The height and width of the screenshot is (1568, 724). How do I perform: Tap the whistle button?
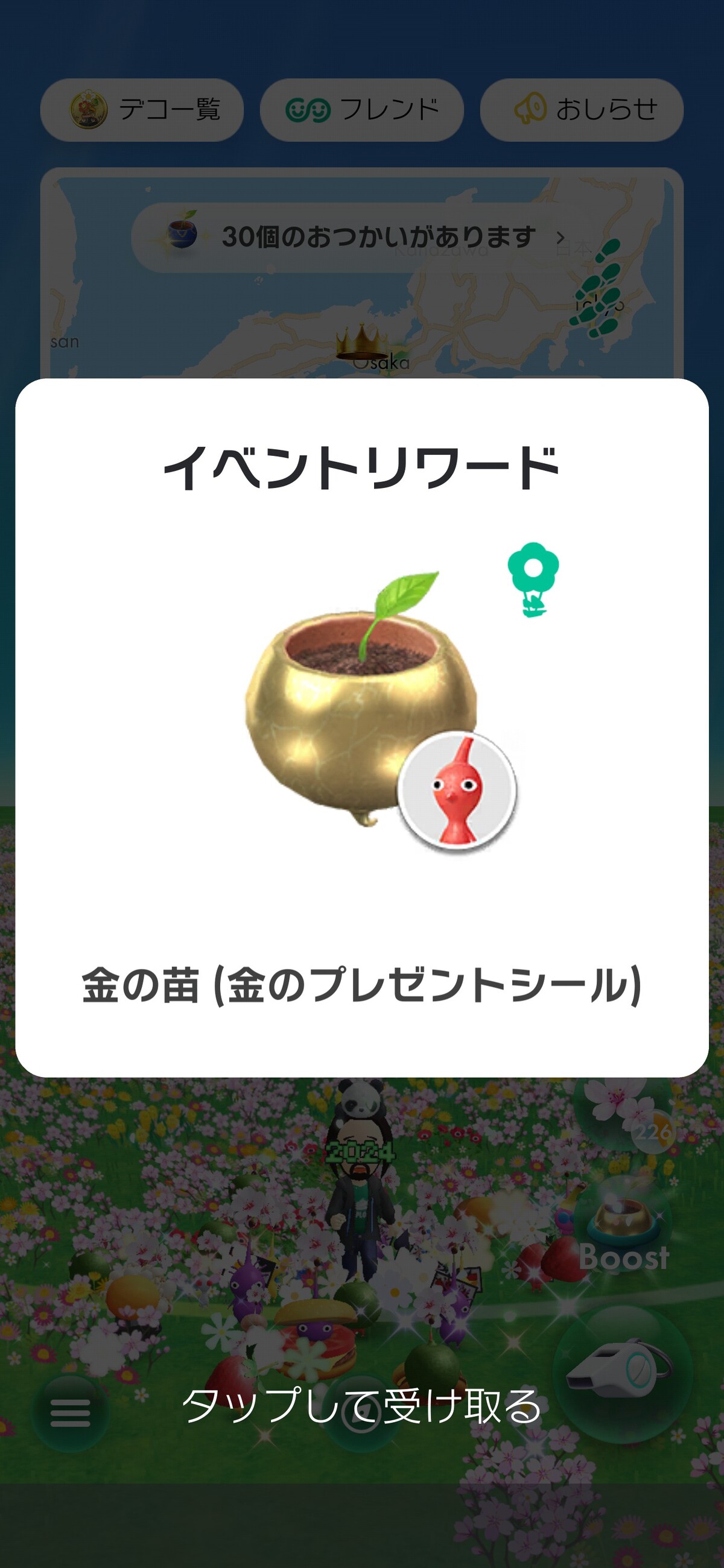point(622,1375)
